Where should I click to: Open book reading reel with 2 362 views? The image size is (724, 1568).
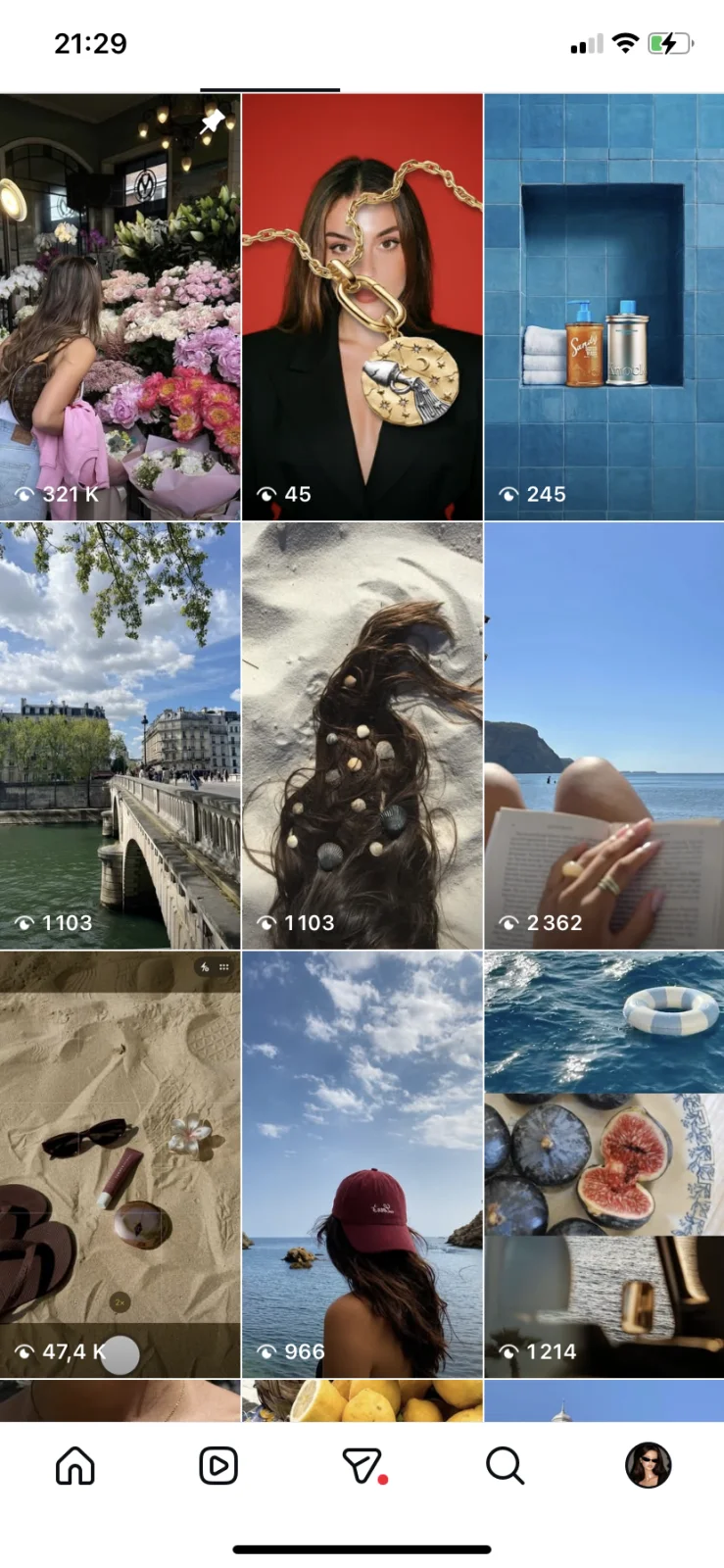tap(604, 735)
